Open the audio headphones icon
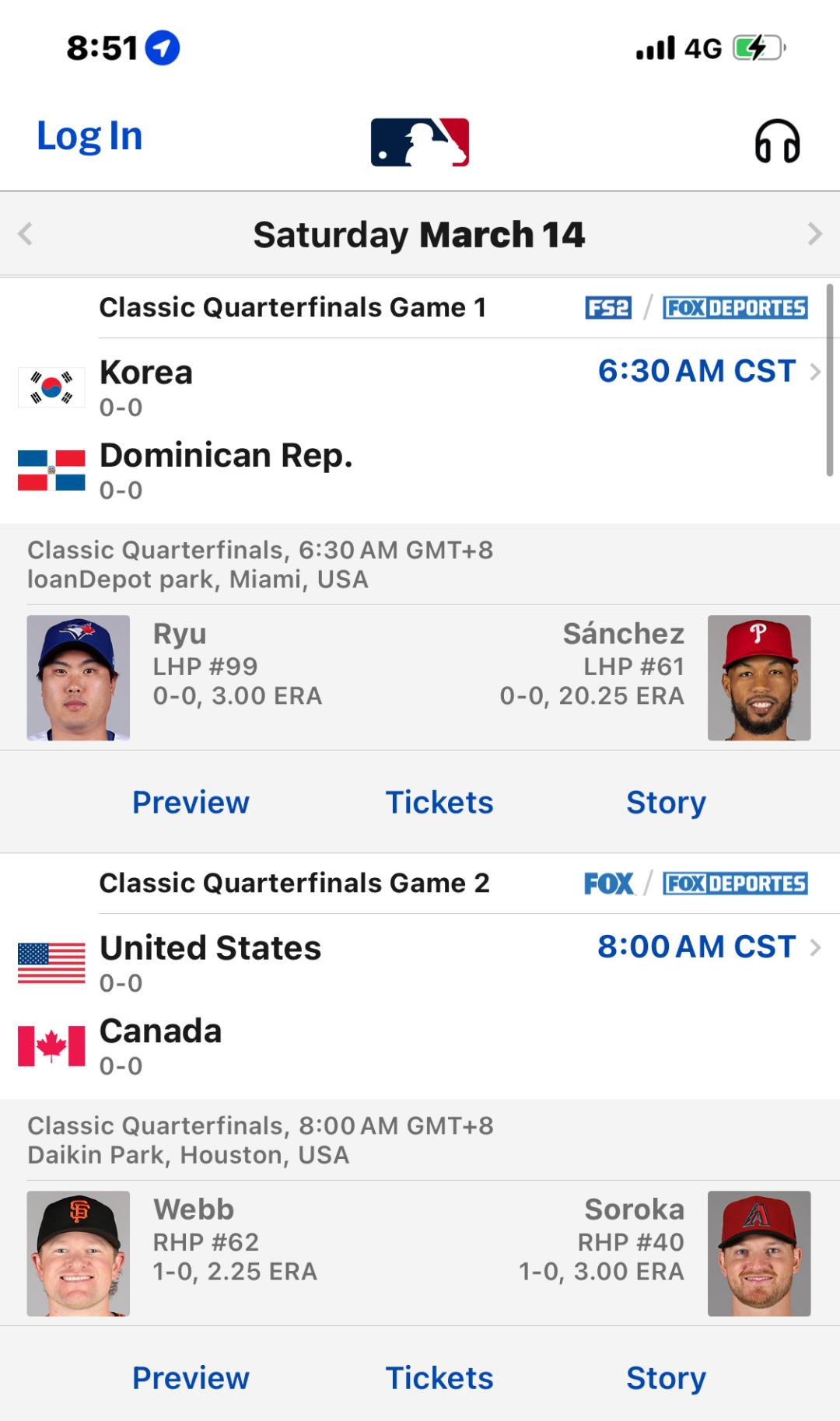The width and height of the screenshot is (840, 1421). tap(777, 142)
